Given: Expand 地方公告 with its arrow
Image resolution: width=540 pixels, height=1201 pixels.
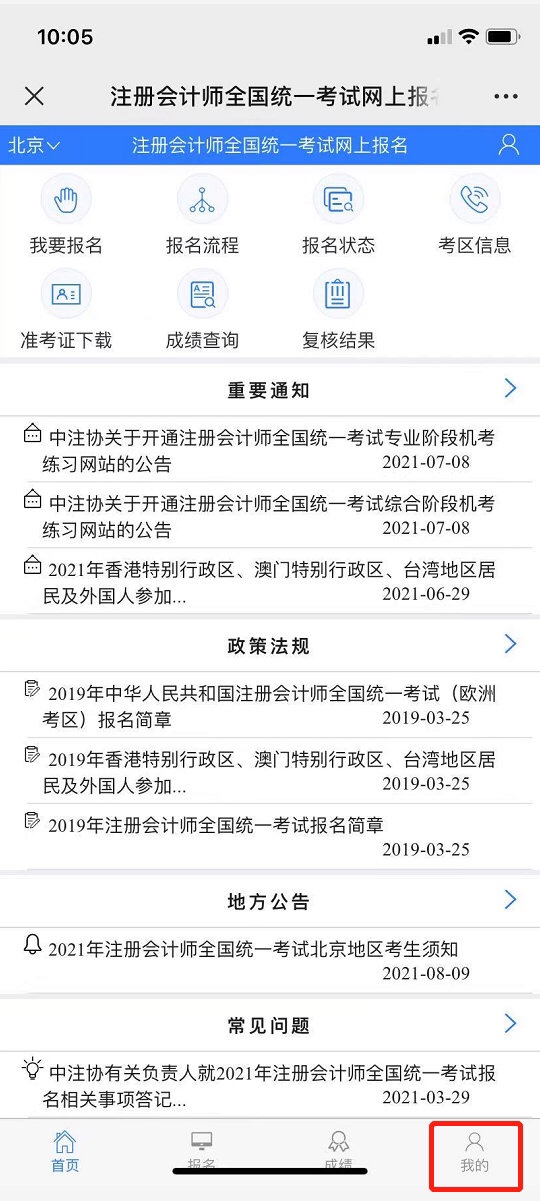Looking at the screenshot, I should [510, 899].
